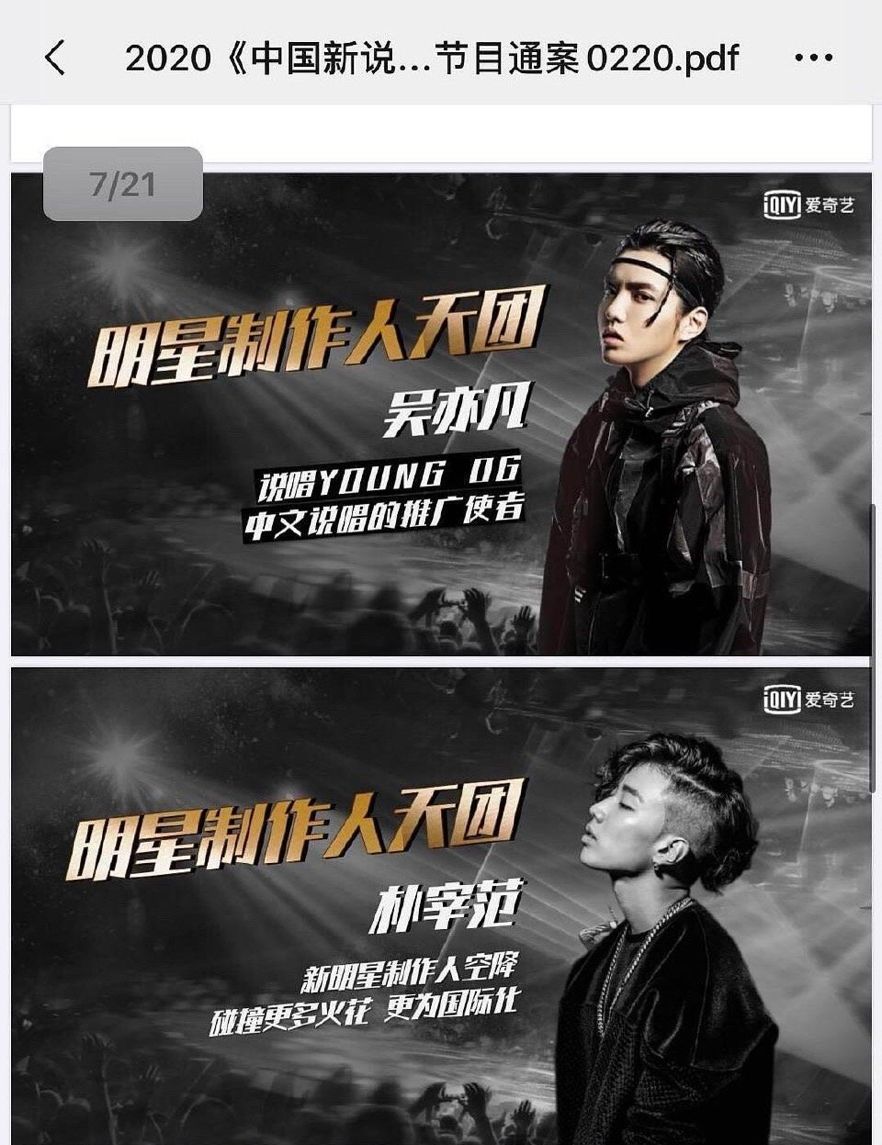Go back from the PDF viewer

tap(56, 59)
